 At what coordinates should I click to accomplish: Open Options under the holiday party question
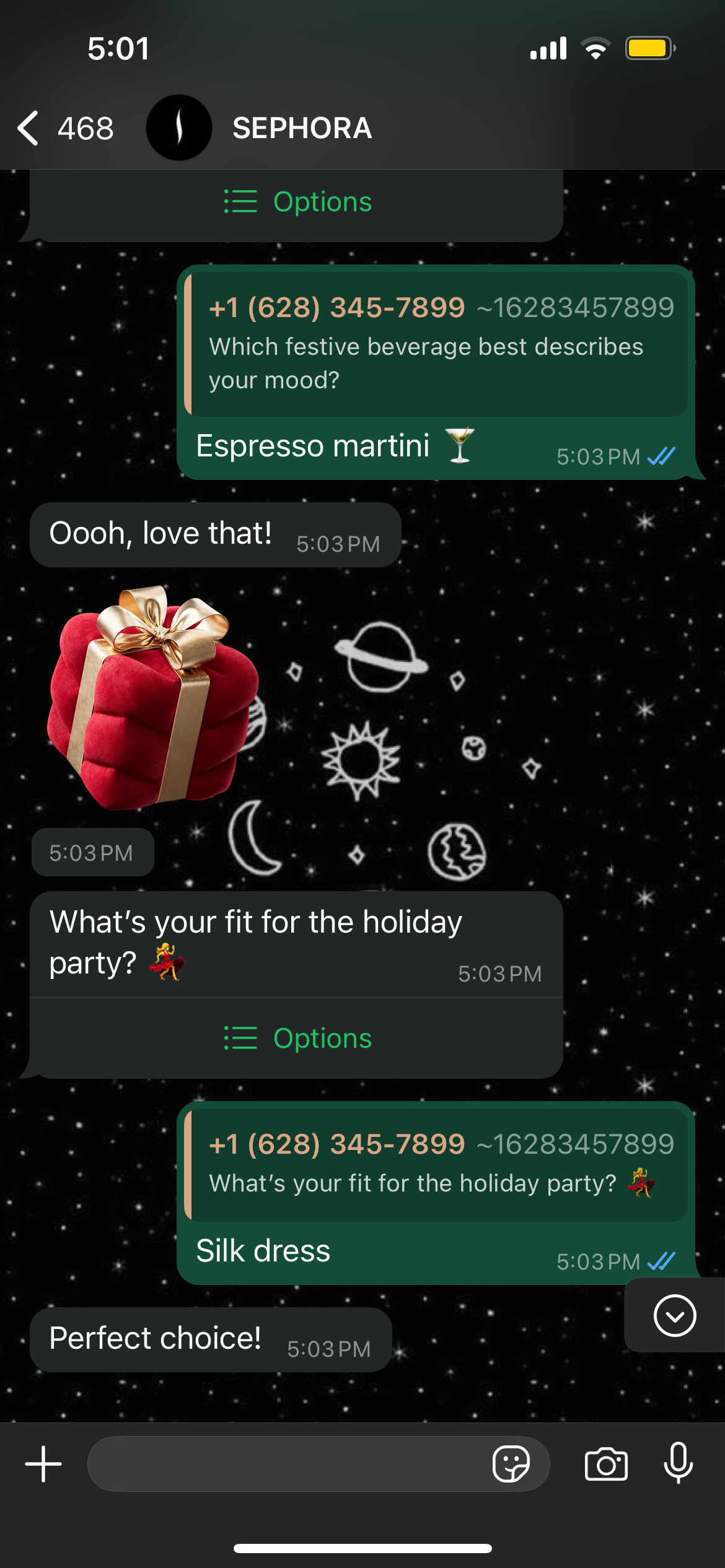[297, 1038]
